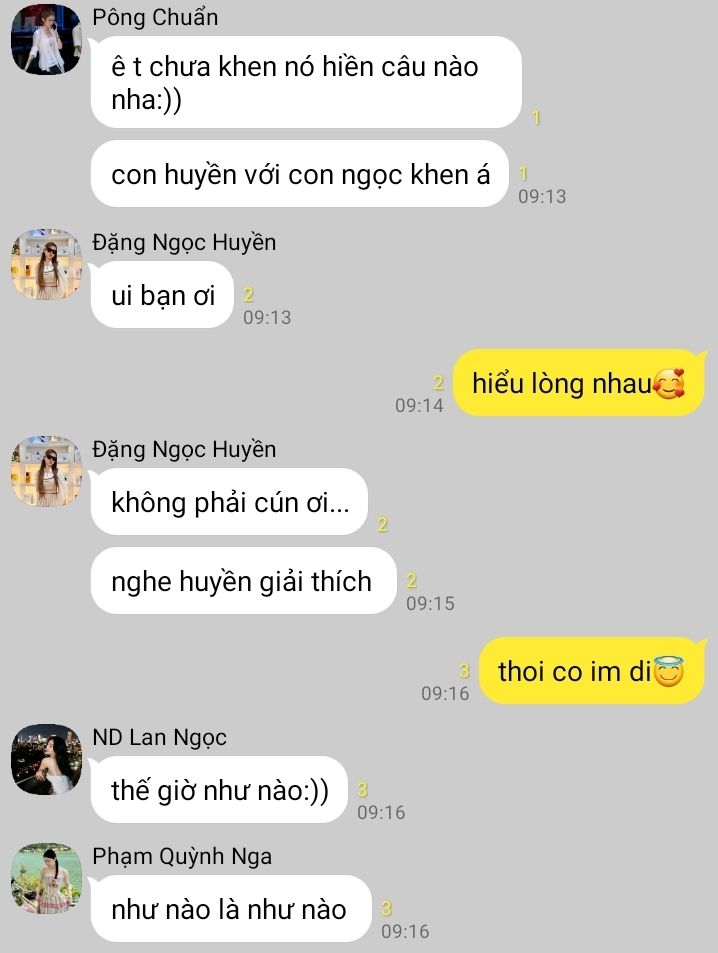Screen dimensions: 718x953
Task: Open Pông Chuẩn's profile picture
Action: (46, 39)
